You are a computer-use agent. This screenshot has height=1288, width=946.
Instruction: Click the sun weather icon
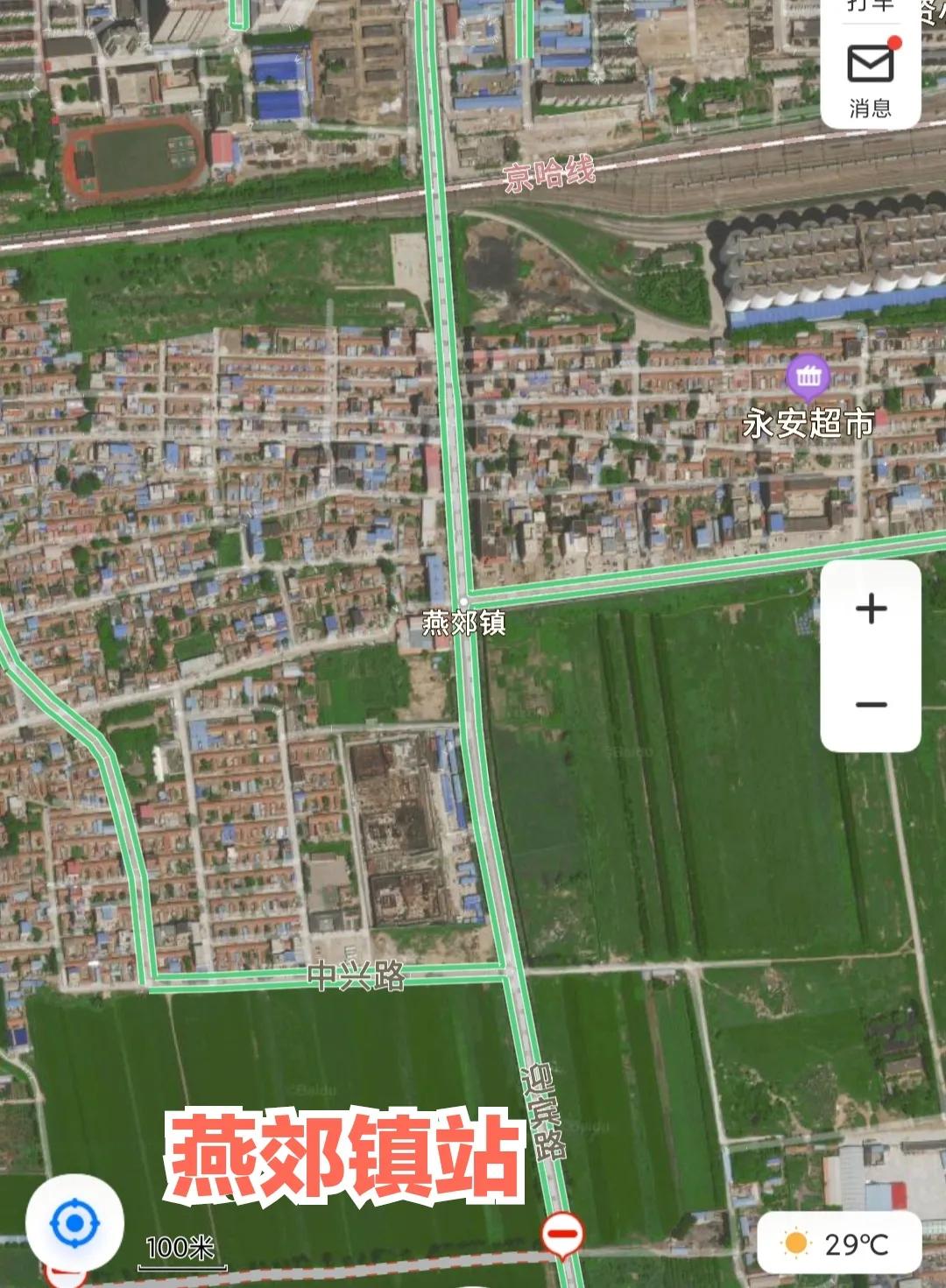pos(794,1242)
